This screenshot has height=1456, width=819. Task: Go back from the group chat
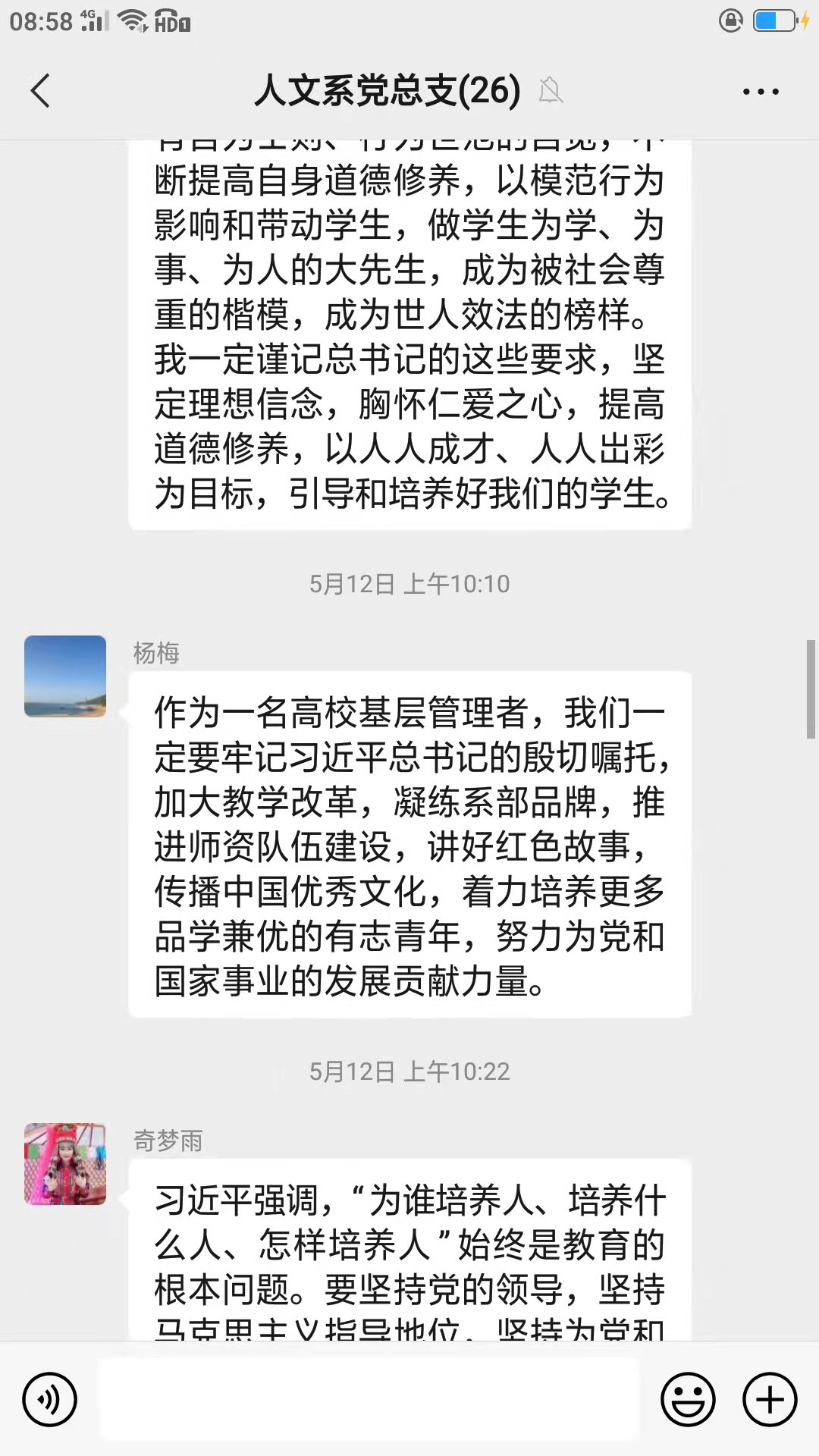[x=41, y=91]
